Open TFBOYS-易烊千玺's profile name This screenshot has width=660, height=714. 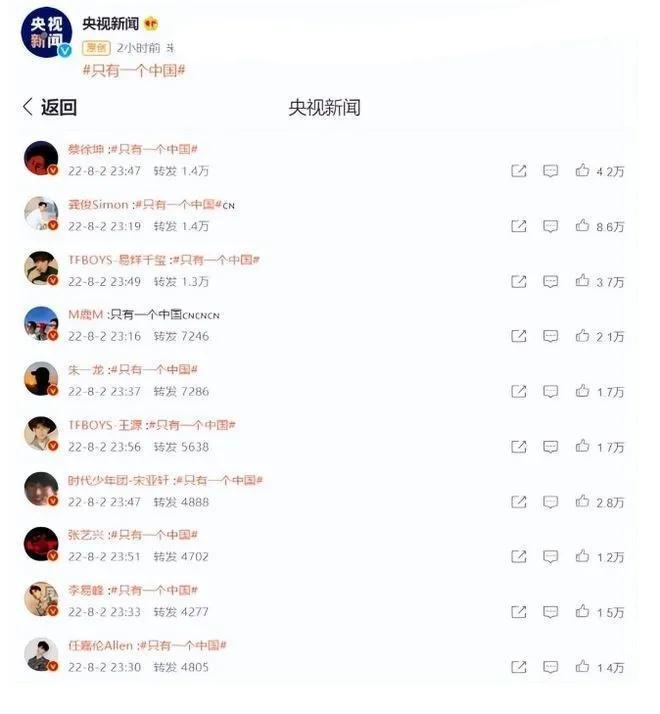tap(117, 260)
